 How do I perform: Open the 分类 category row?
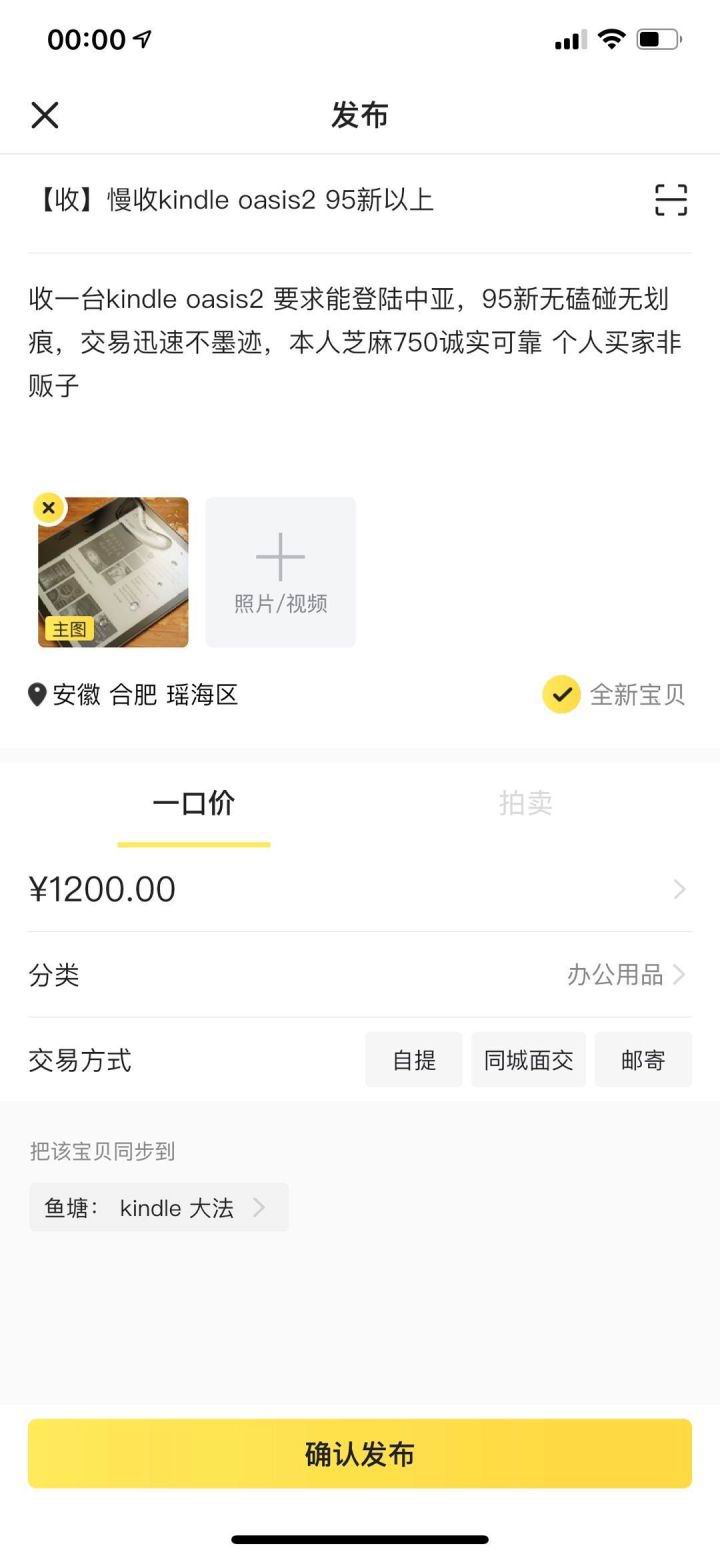click(x=359, y=975)
